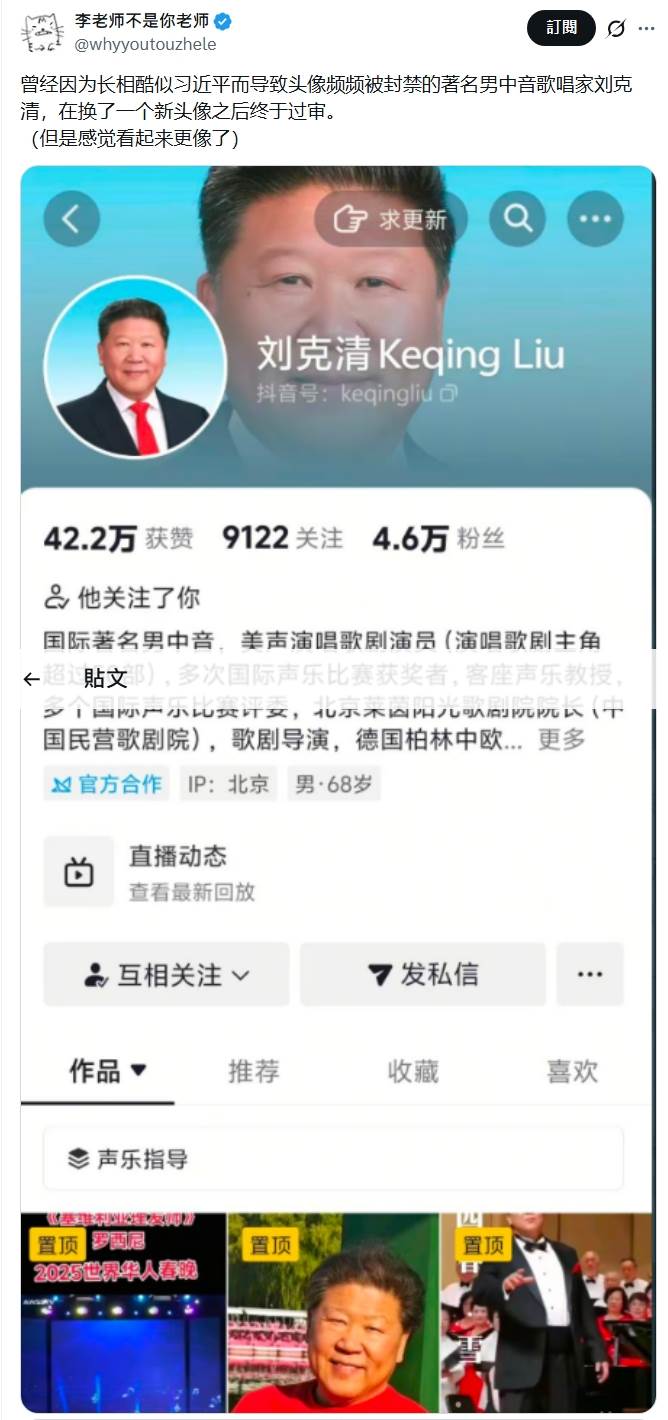
Task: Open 李老师不是你老师's profile avatar
Action: (x=41, y=32)
